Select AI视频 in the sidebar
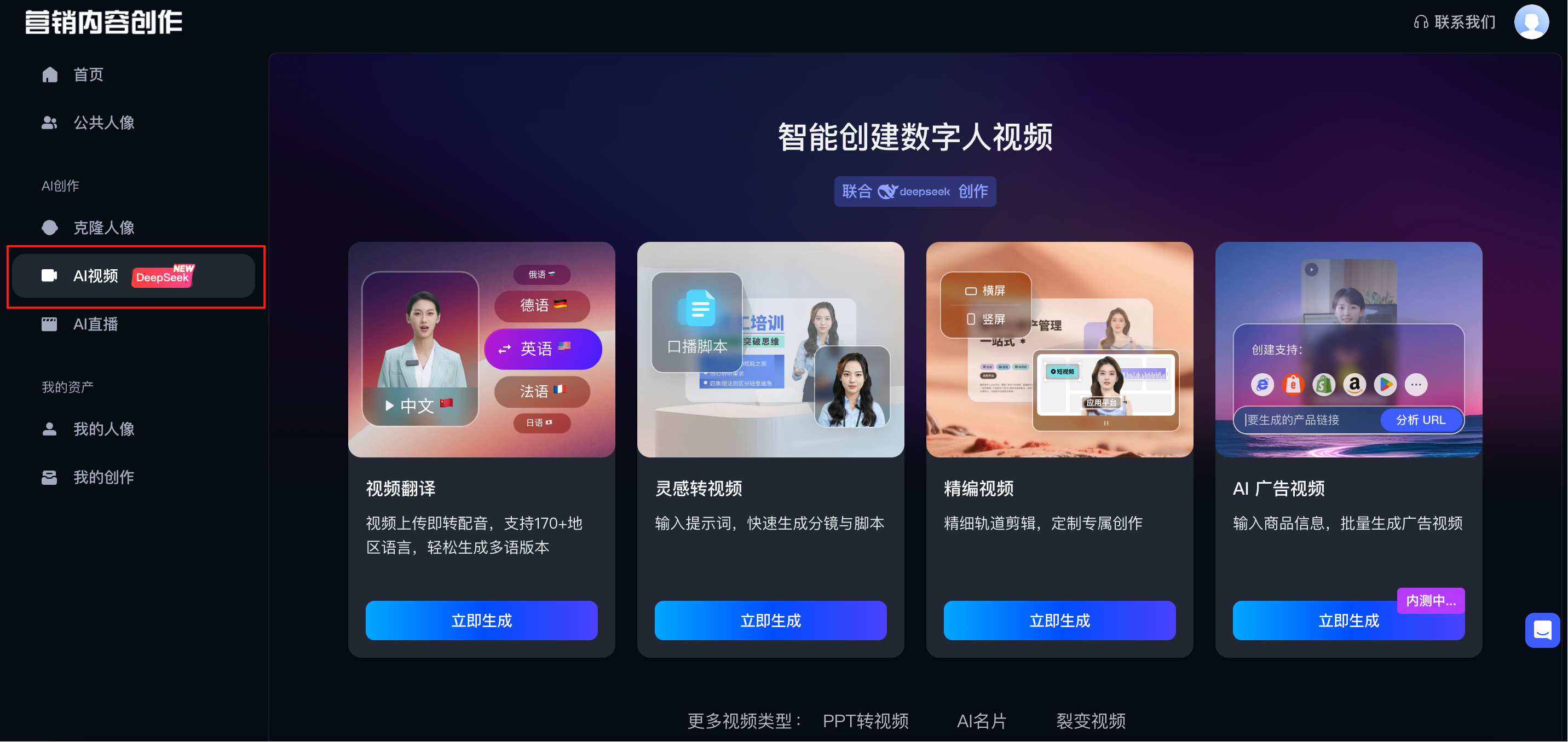Screen dimensions: 1568x742 96,276
